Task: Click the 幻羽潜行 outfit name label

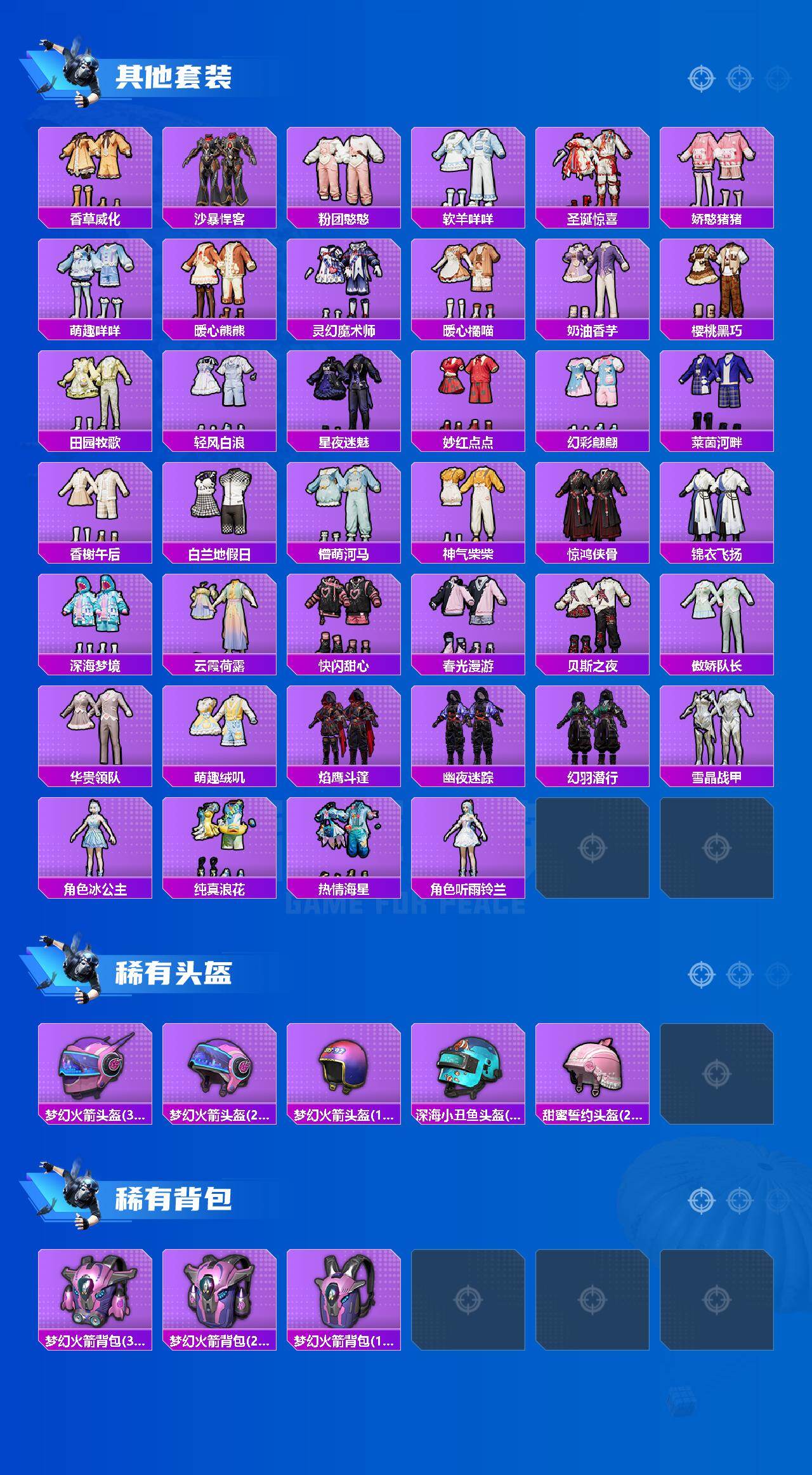Action: coord(593,775)
